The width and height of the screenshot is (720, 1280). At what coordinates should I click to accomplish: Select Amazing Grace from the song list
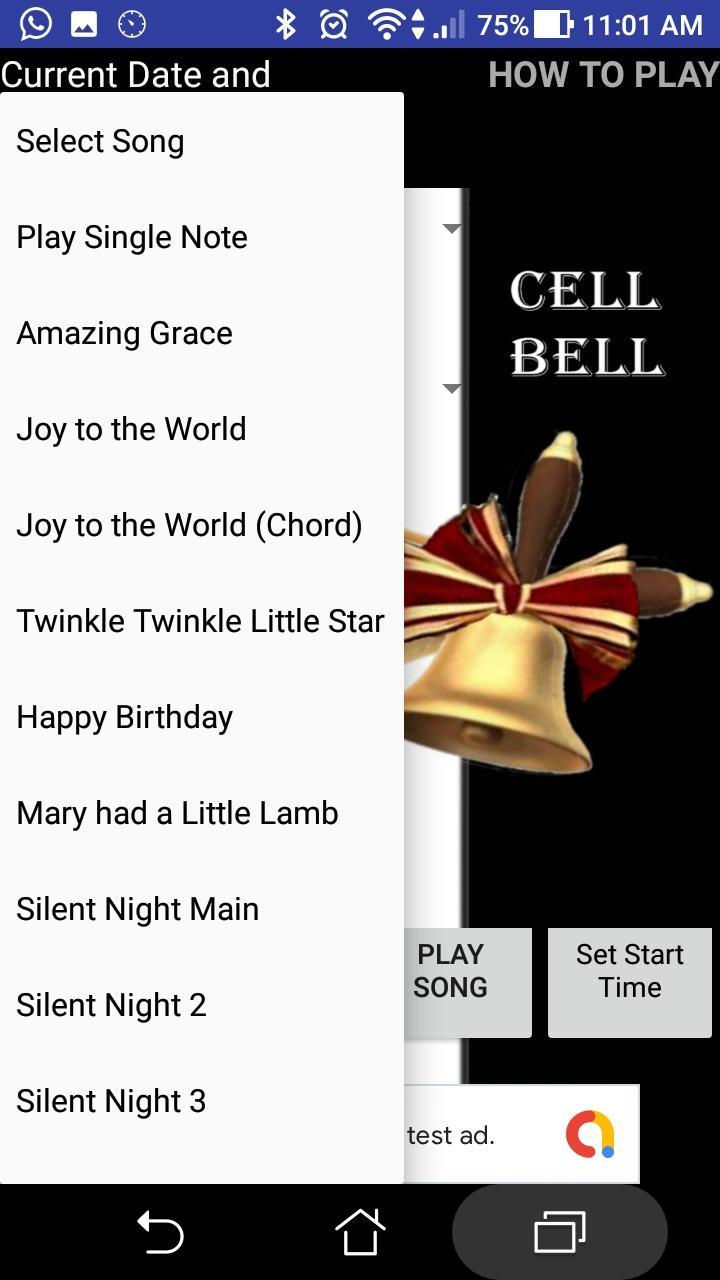124,333
